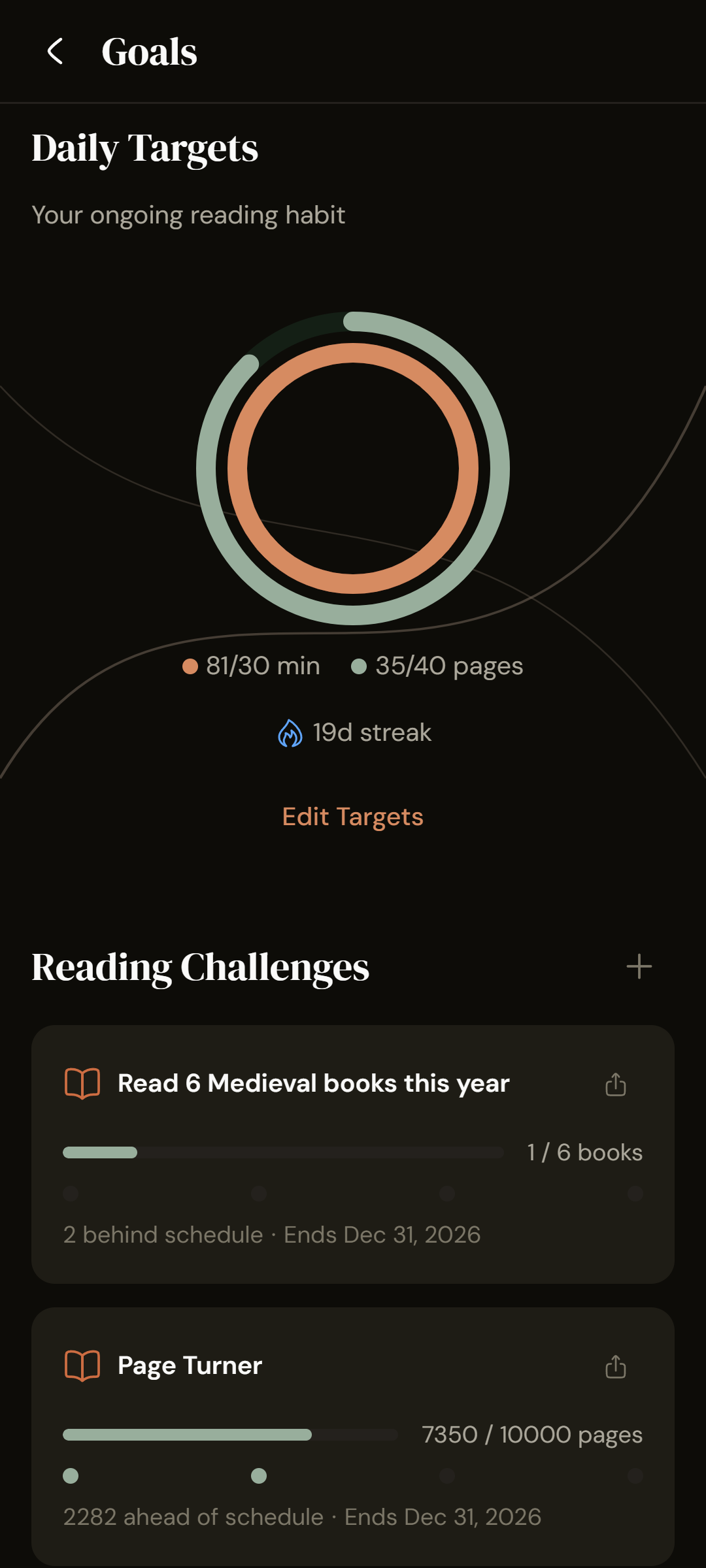Share the Medieval books challenge

tap(616, 1084)
